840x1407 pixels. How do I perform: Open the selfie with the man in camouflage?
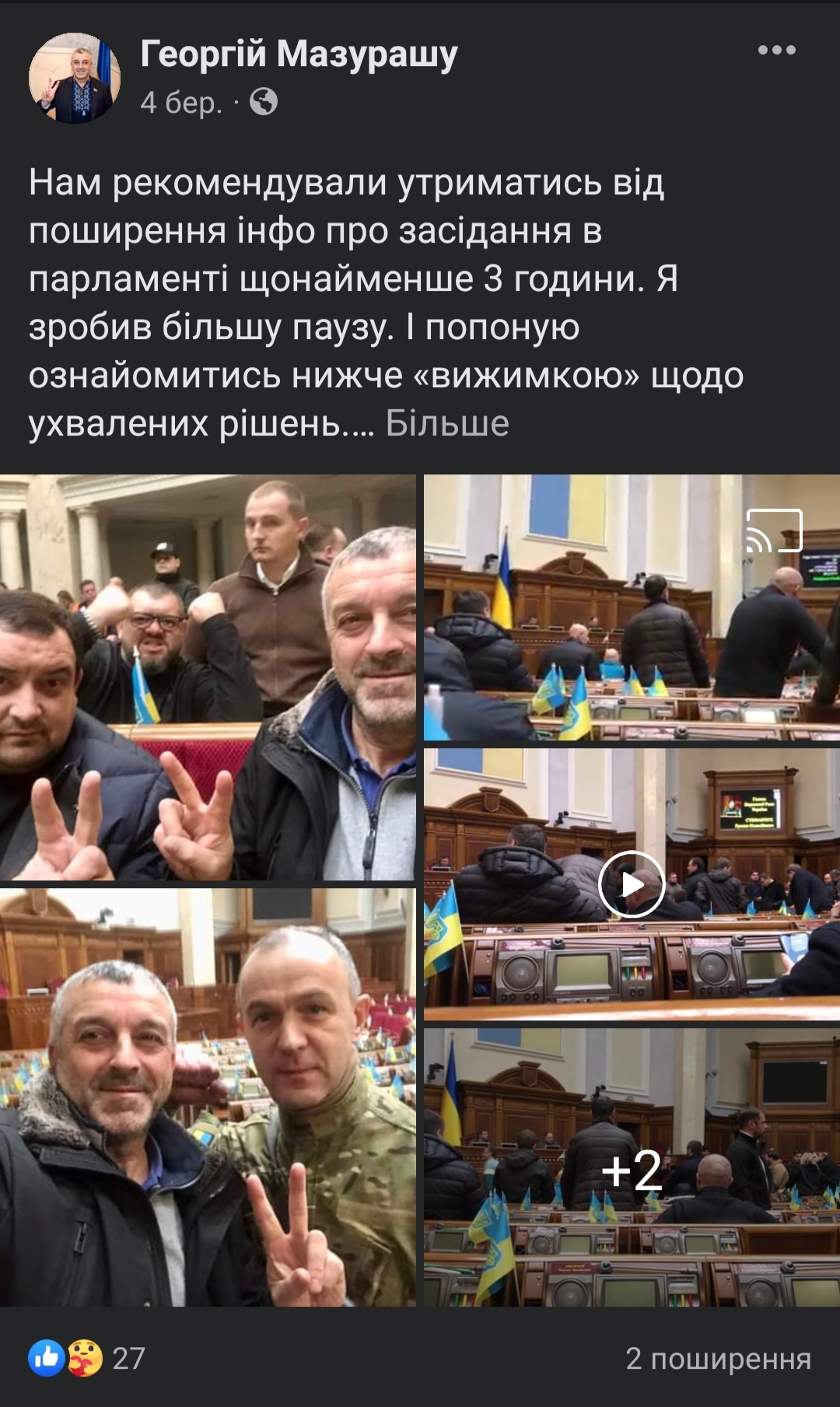pyautogui.click(x=208, y=1097)
